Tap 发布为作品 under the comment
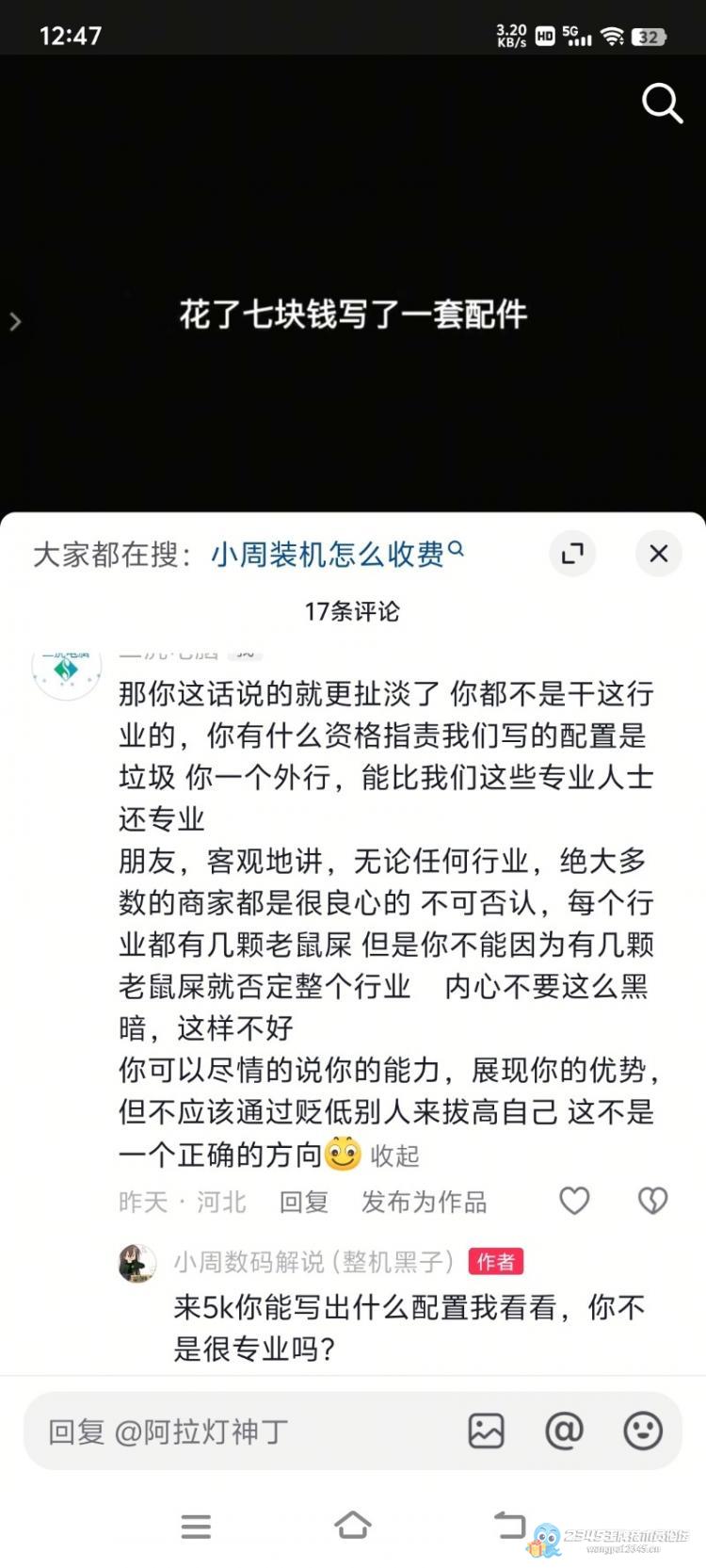This screenshot has height=1568, width=706. 424,1202
